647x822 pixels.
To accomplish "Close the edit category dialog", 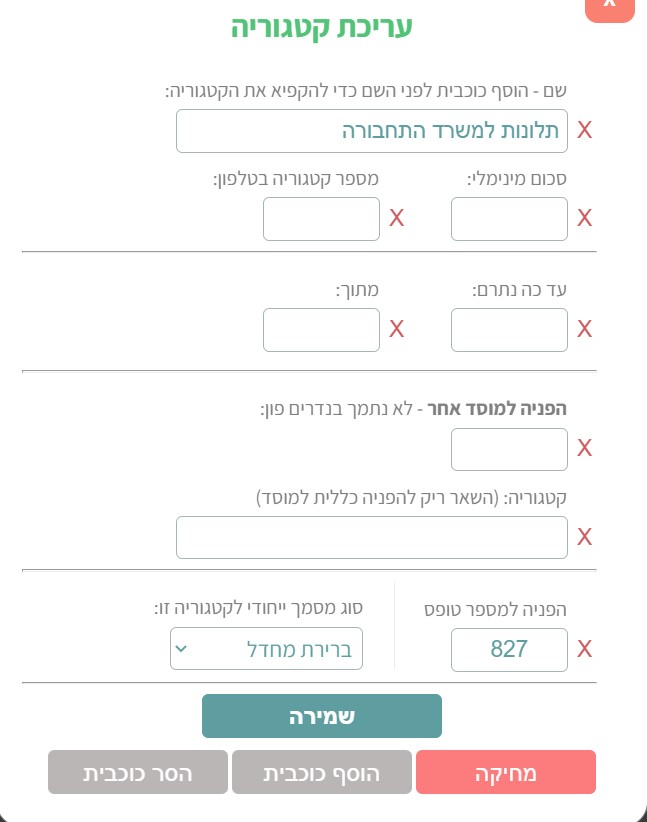I will [609, 6].
